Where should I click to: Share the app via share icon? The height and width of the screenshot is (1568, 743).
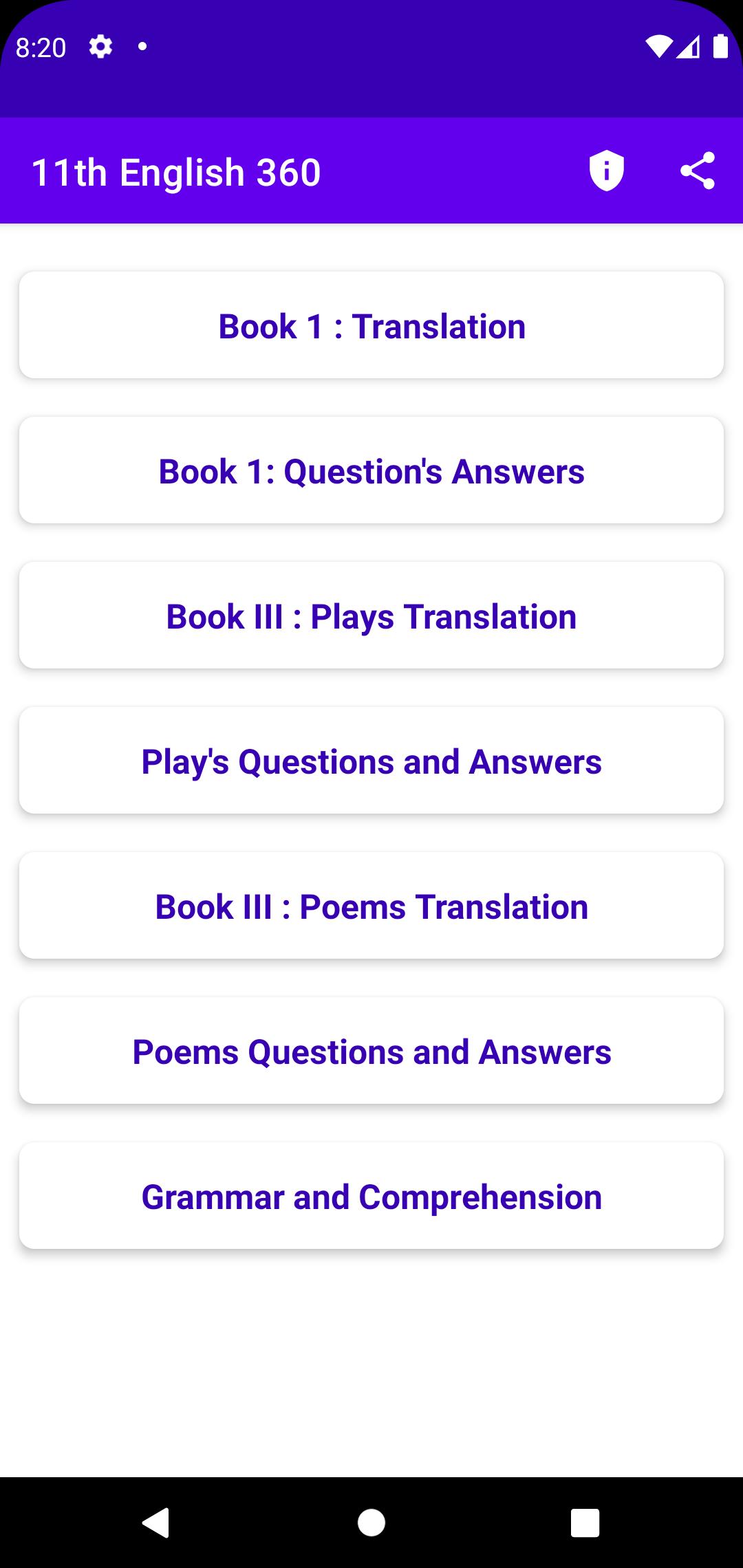[x=698, y=171]
